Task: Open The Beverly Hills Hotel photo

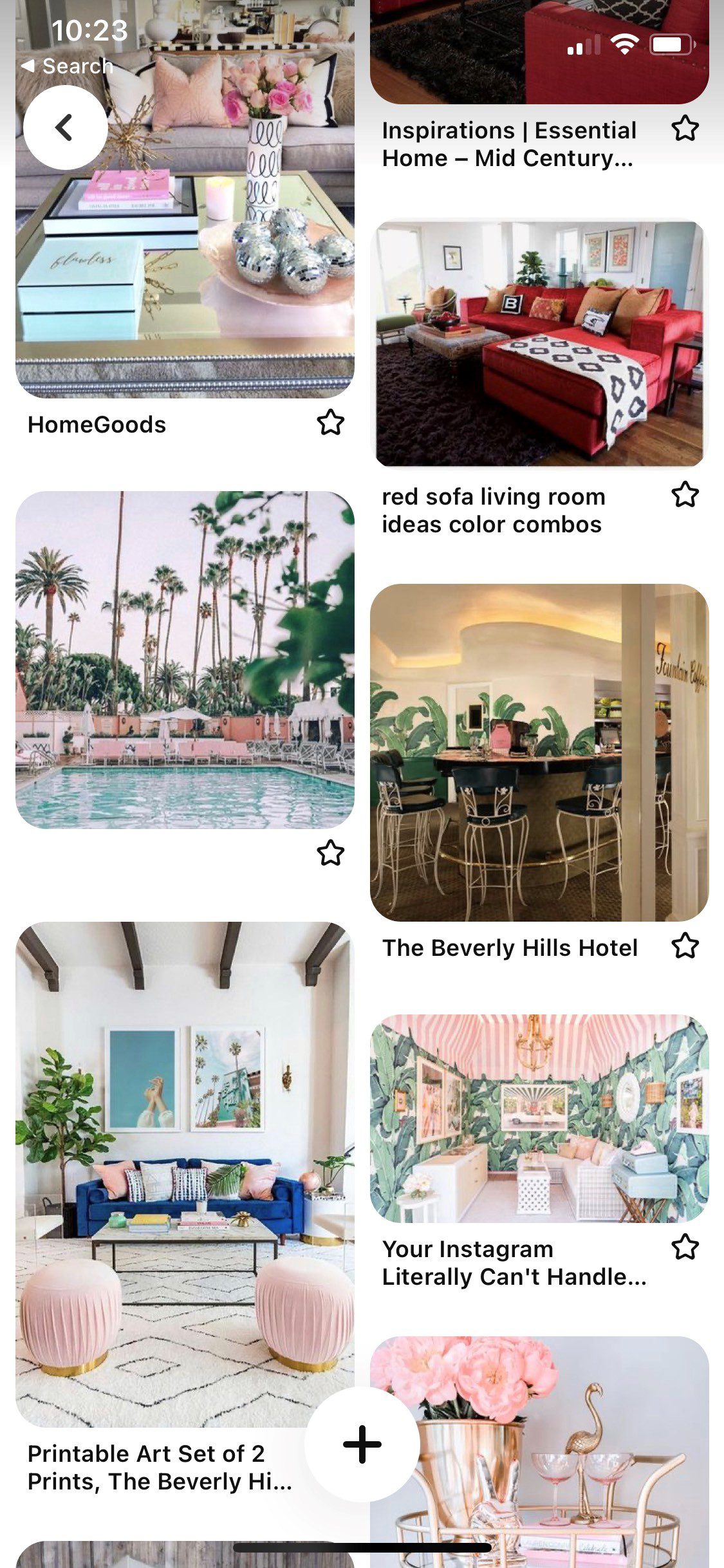Action: [539, 752]
